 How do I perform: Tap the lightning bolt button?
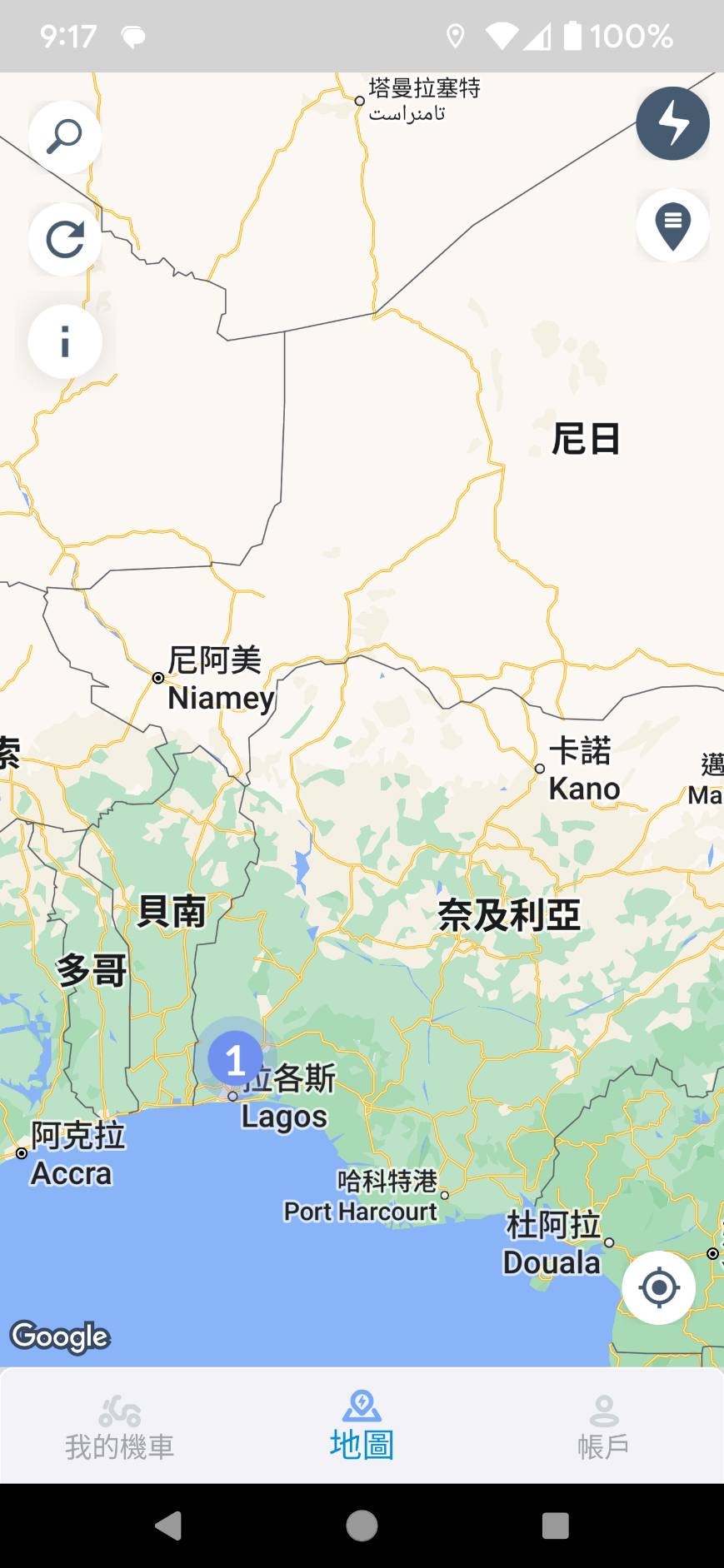672,123
